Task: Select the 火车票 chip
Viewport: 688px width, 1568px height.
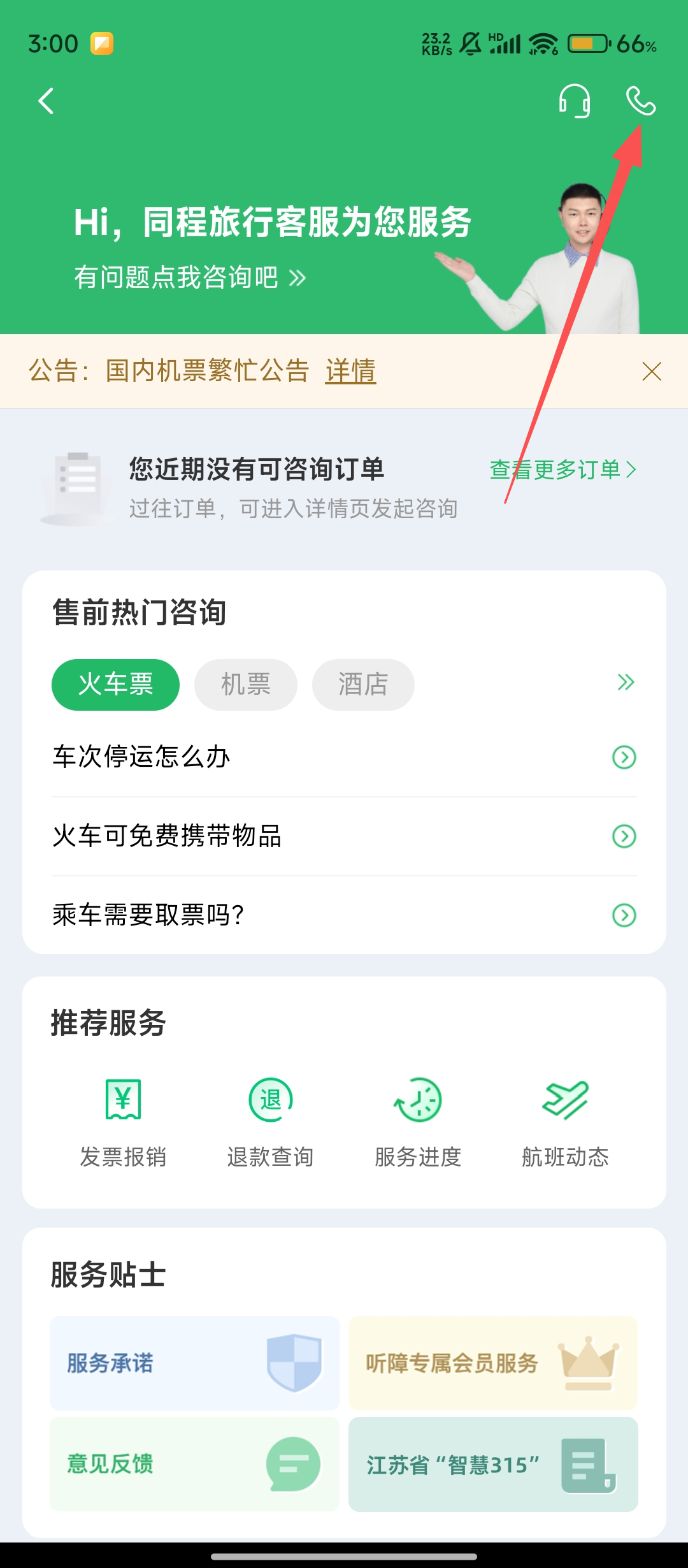Action: pos(115,685)
